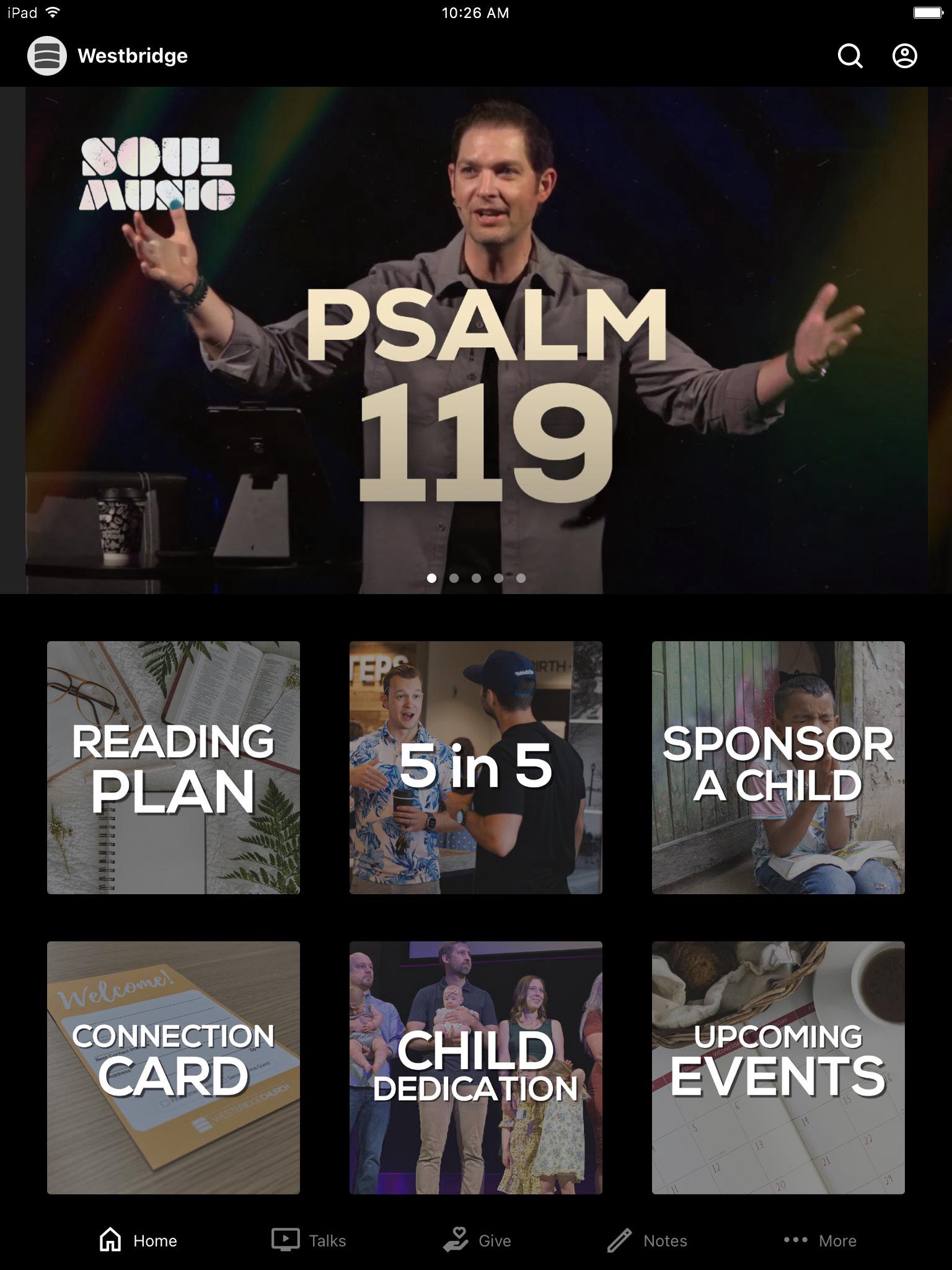Screen dimensions: 952x1270
Task: Open the Child Dedication tile
Action: click(x=475, y=1067)
